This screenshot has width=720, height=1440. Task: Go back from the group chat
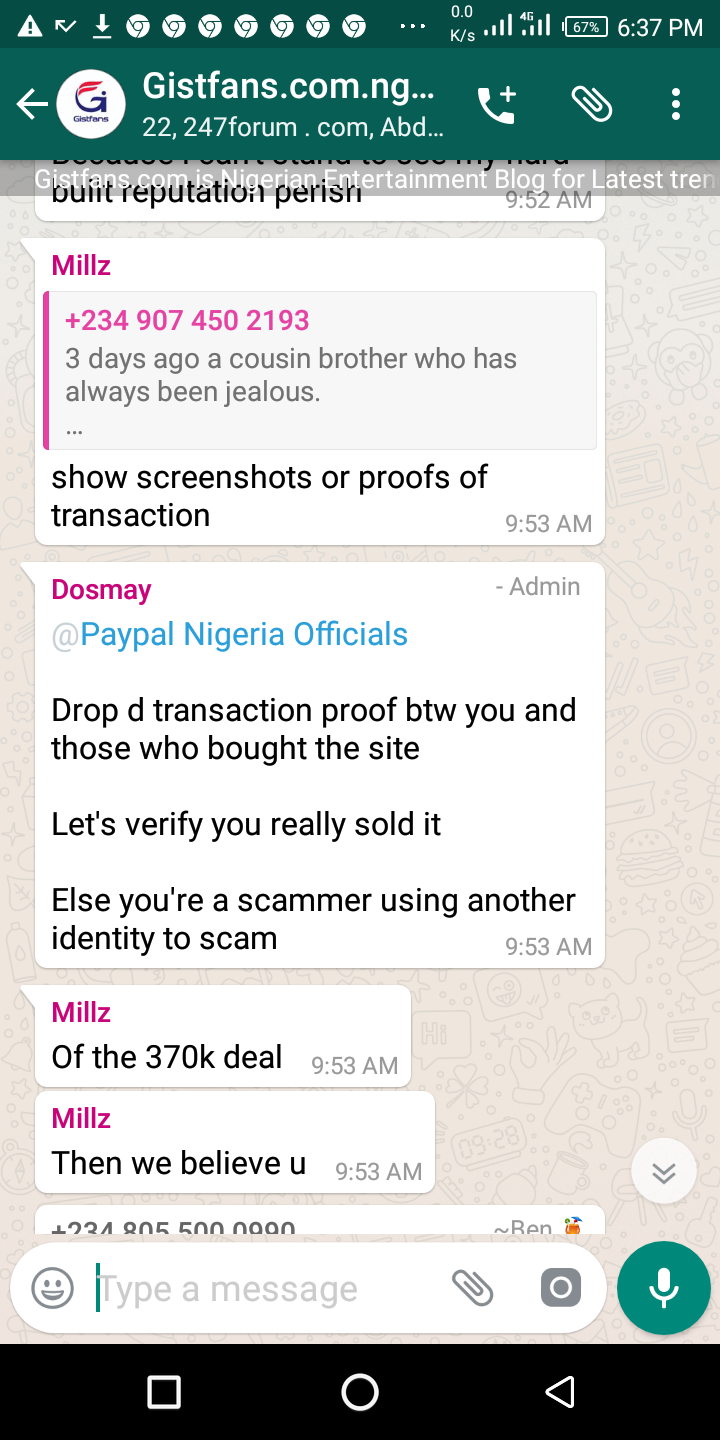tap(32, 104)
